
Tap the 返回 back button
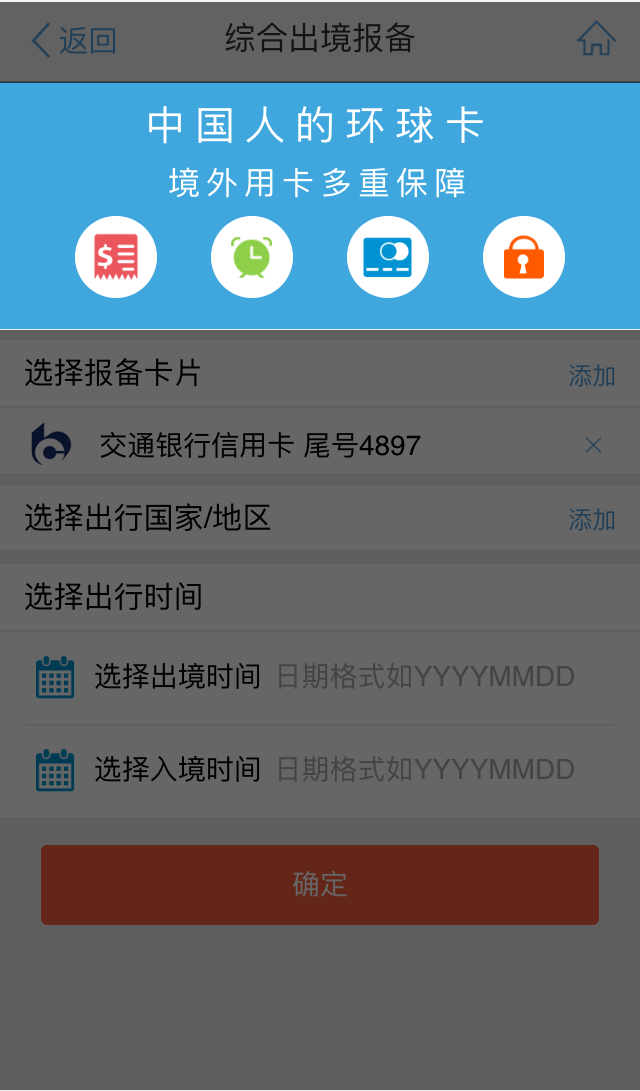click(74, 41)
